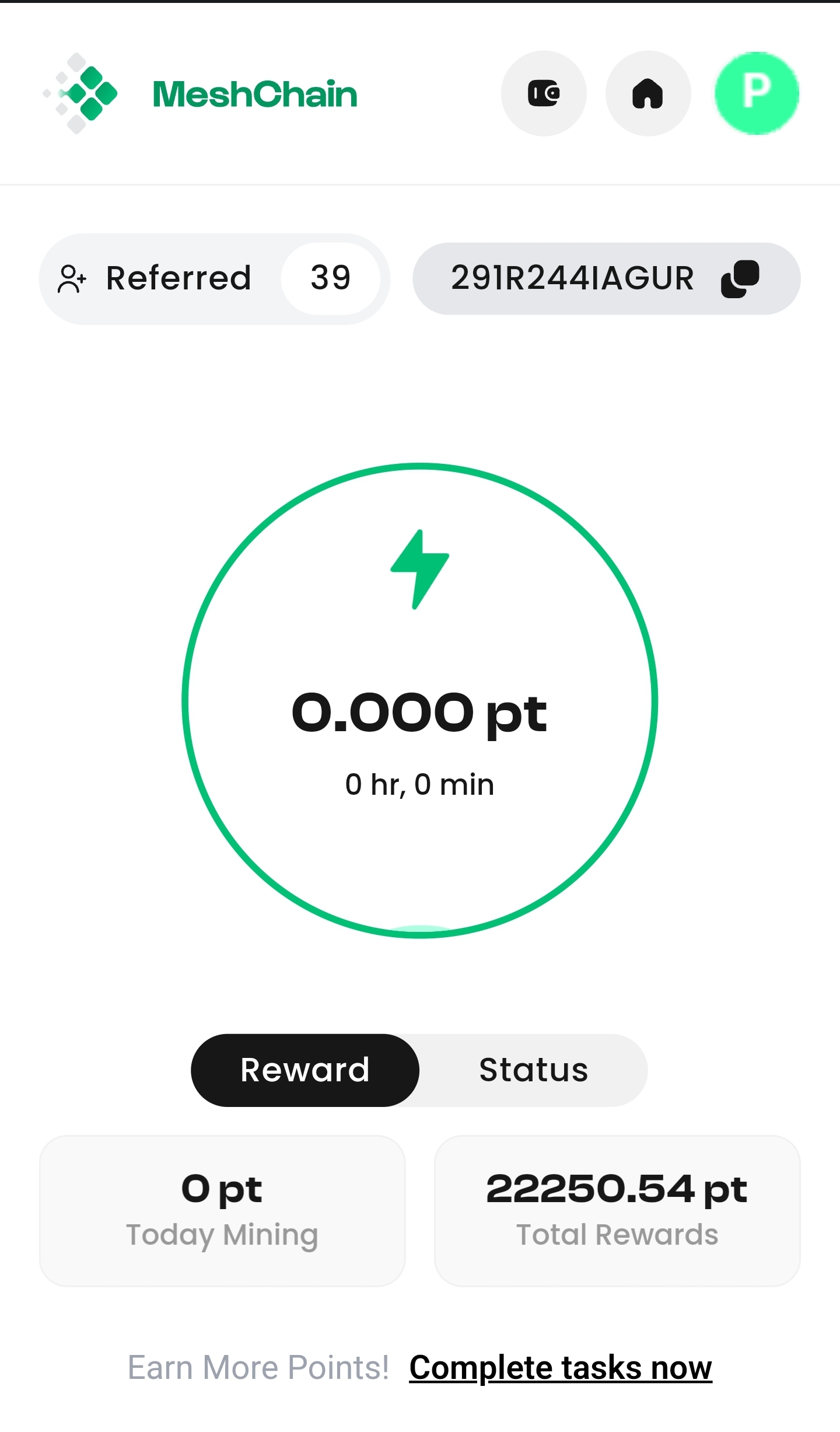Open the wallet icon in the header
Screen dimensions: 840x1432
[544, 93]
